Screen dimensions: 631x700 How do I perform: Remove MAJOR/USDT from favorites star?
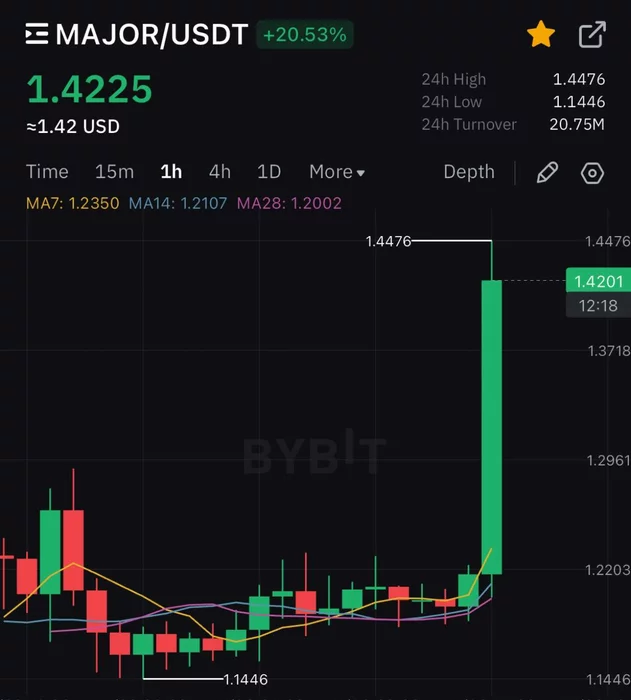(541, 35)
